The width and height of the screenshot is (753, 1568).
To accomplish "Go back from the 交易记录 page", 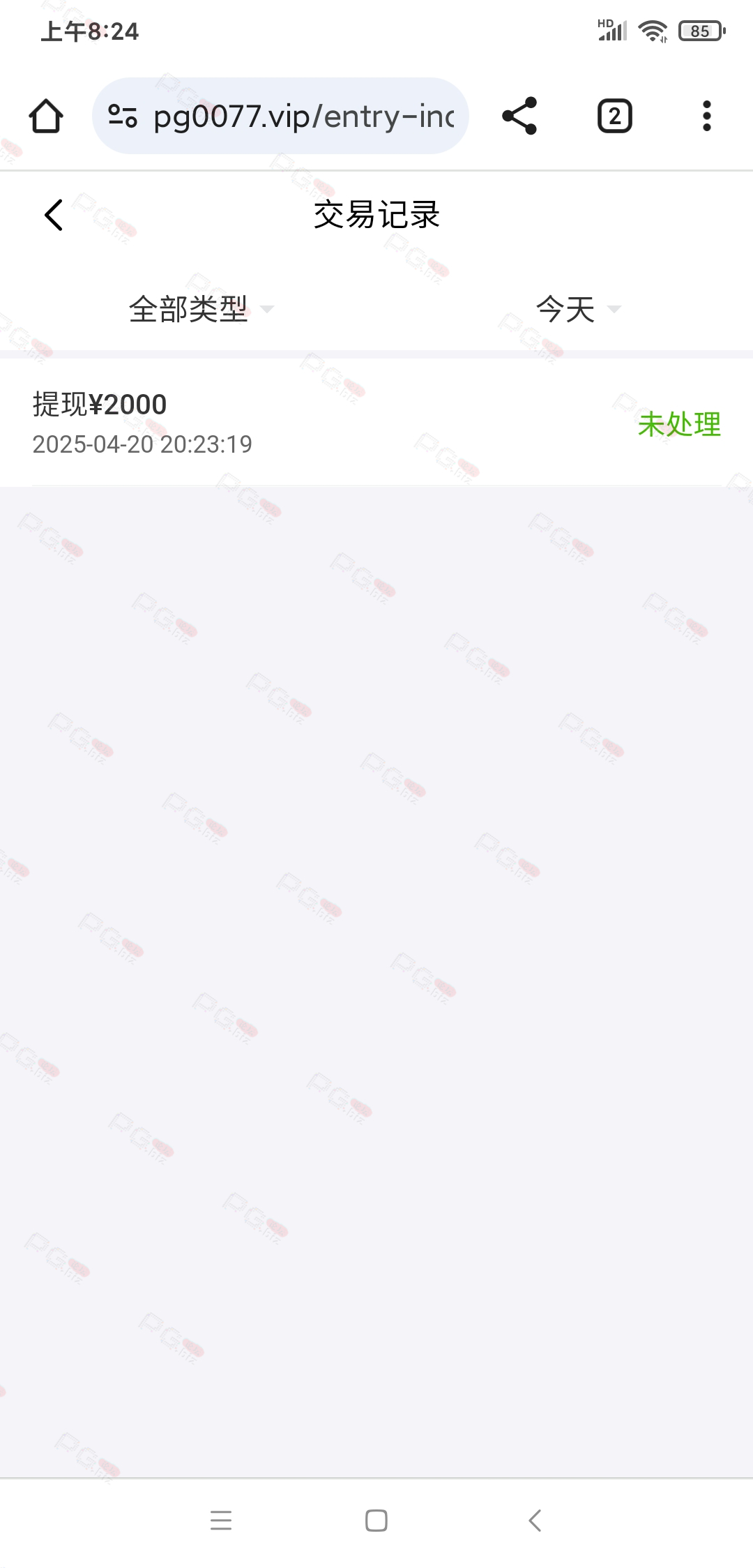I will point(54,215).
